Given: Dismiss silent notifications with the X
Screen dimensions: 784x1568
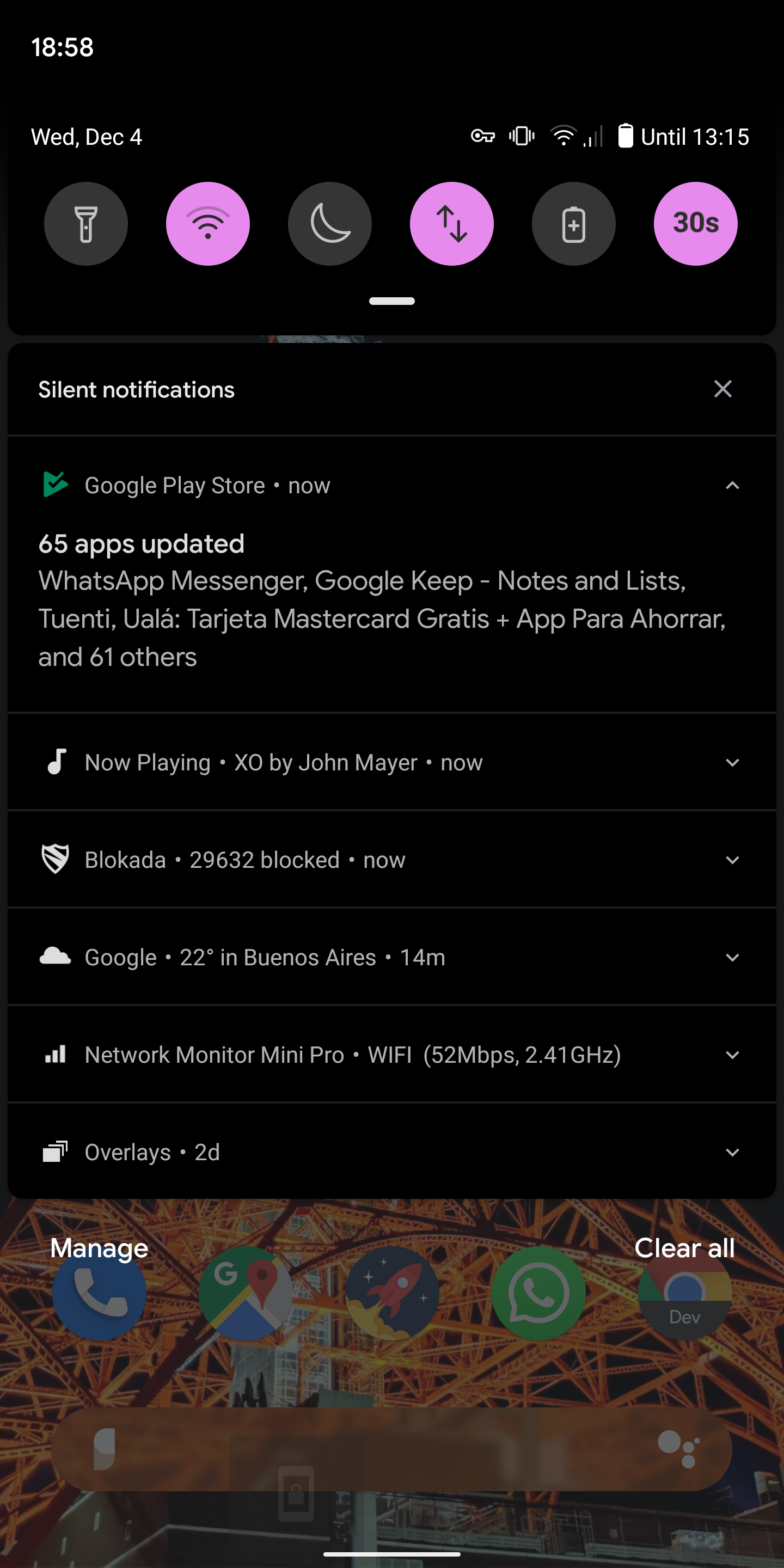Looking at the screenshot, I should point(722,389).
